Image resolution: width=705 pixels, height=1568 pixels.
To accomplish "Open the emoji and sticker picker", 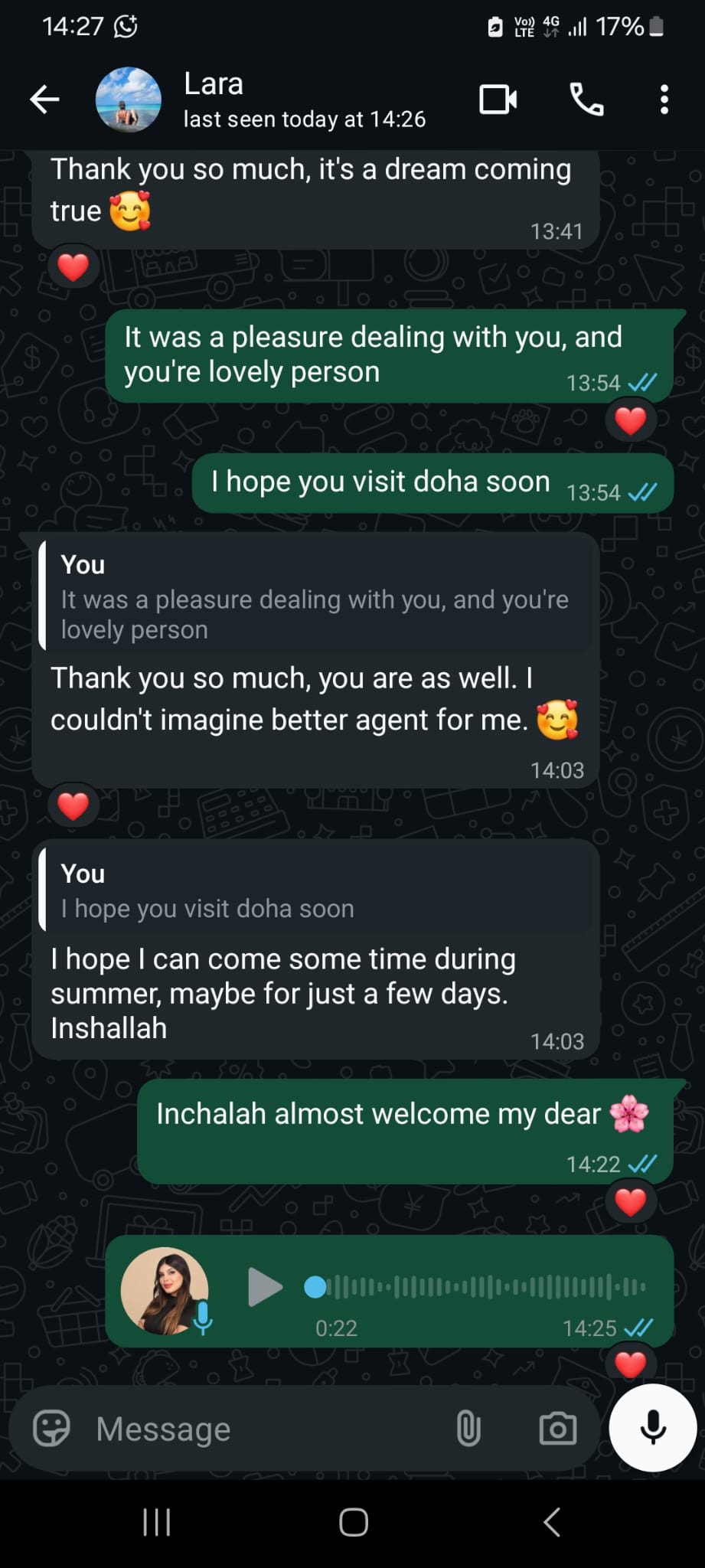I will pos(51,1429).
